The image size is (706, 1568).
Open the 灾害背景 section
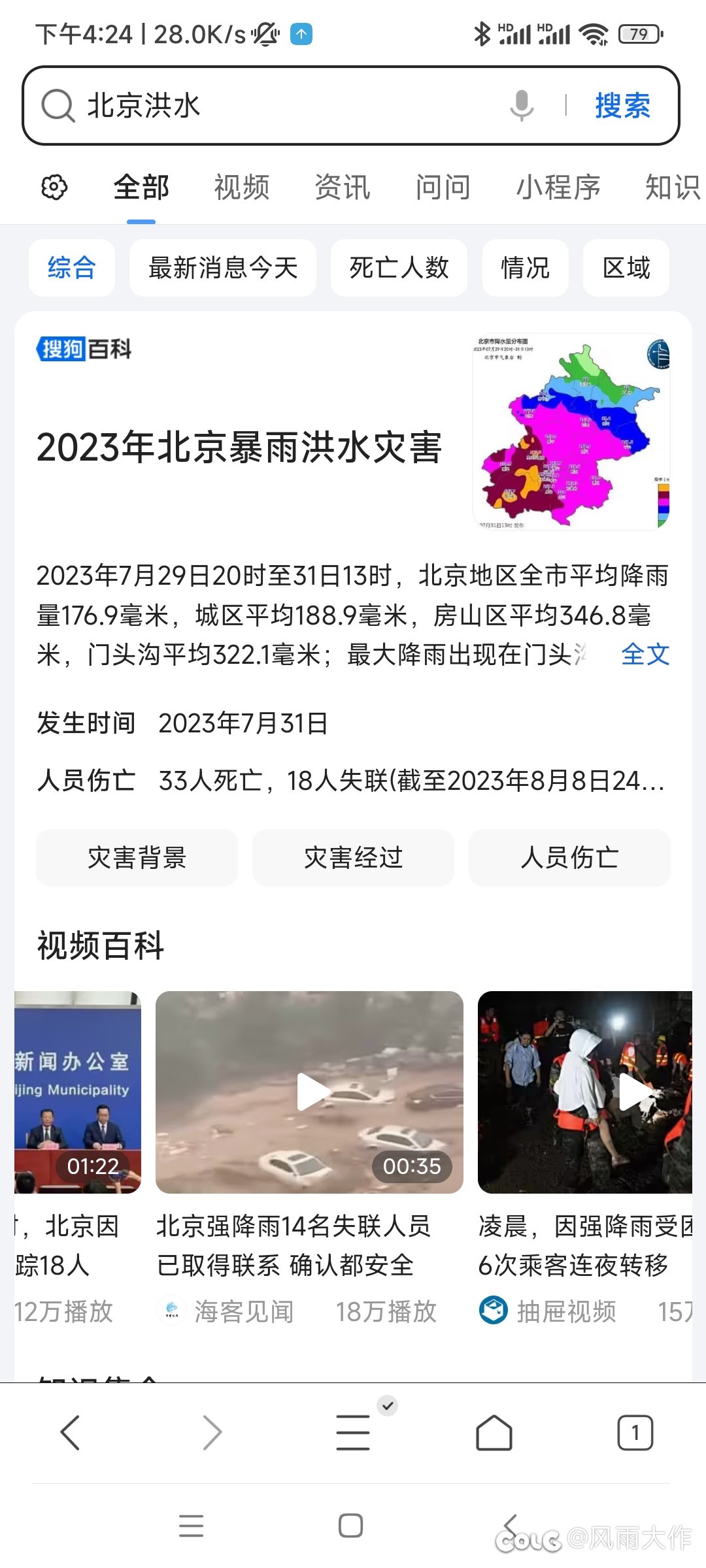point(137,857)
